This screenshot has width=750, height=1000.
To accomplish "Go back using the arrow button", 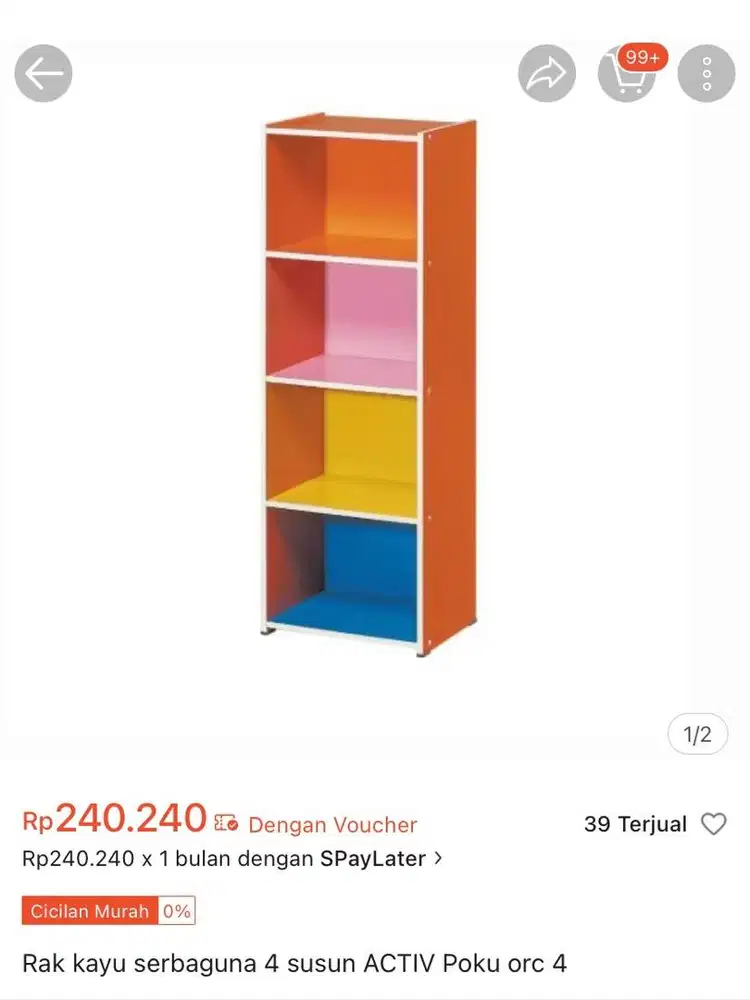I will pyautogui.click(x=43, y=73).
